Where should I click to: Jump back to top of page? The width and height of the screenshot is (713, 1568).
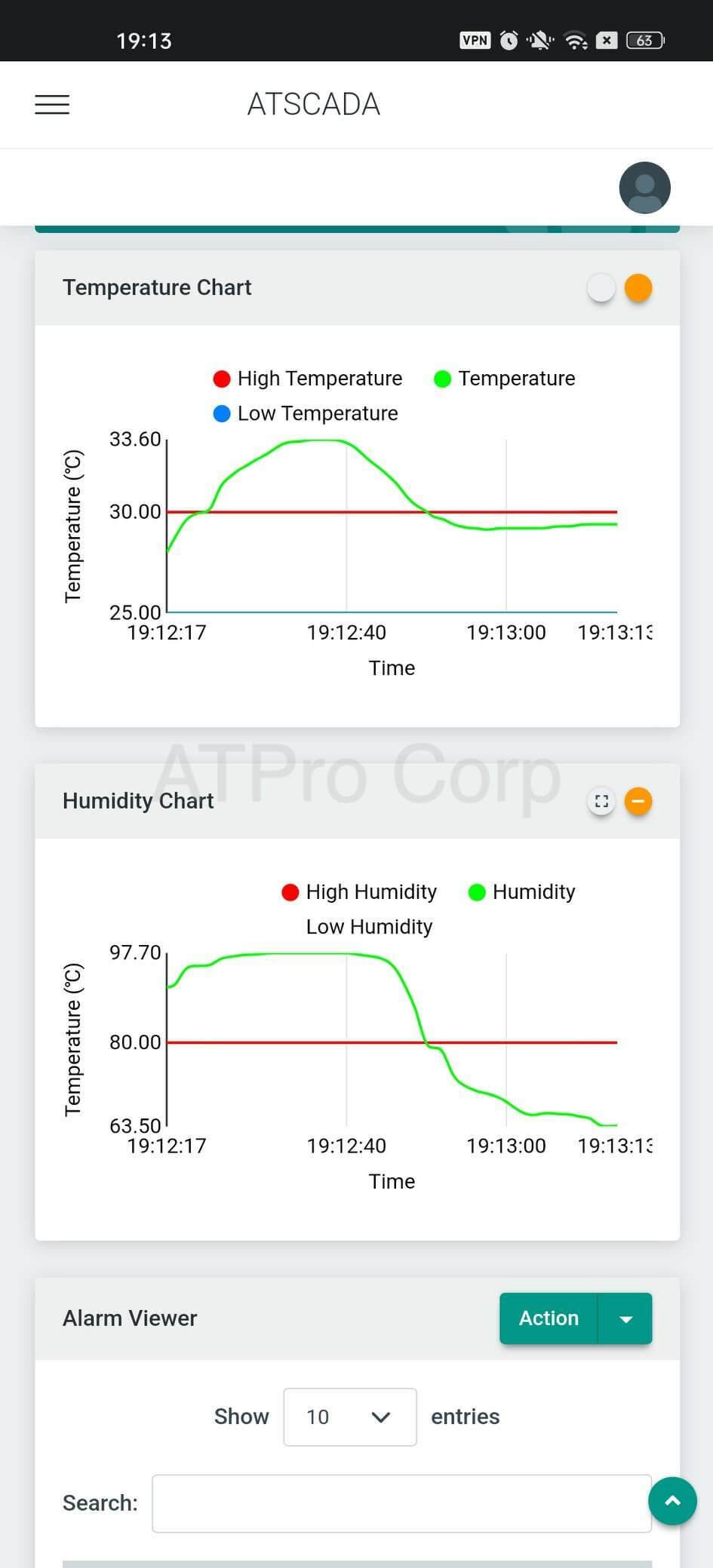pos(672,1501)
